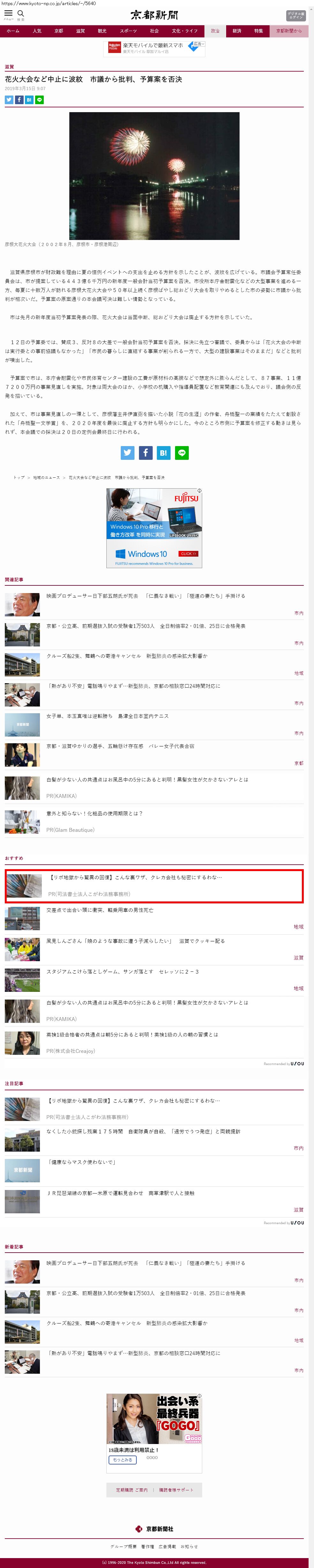Open 風見しんごさん cookie article
Image resolution: width=314 pixels, height=1568 pixels.
135,941
